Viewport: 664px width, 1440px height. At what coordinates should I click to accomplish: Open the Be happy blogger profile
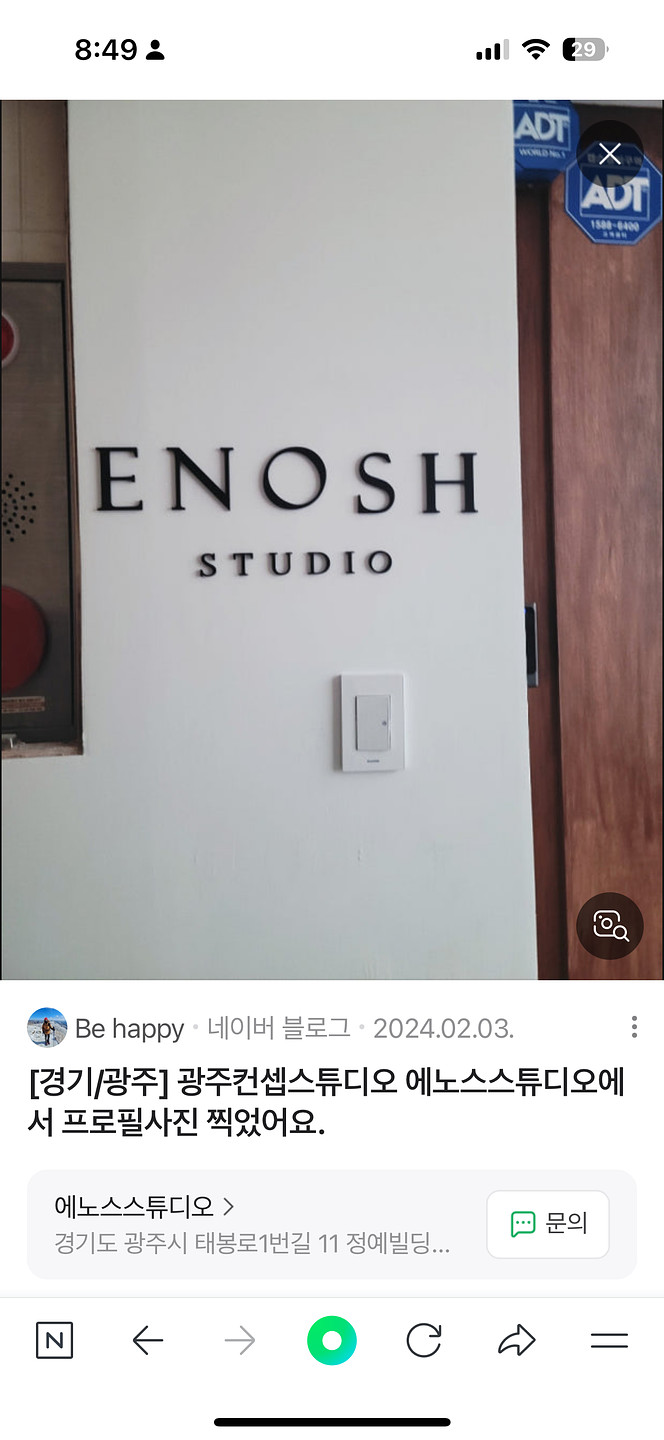click(106, 1028)
